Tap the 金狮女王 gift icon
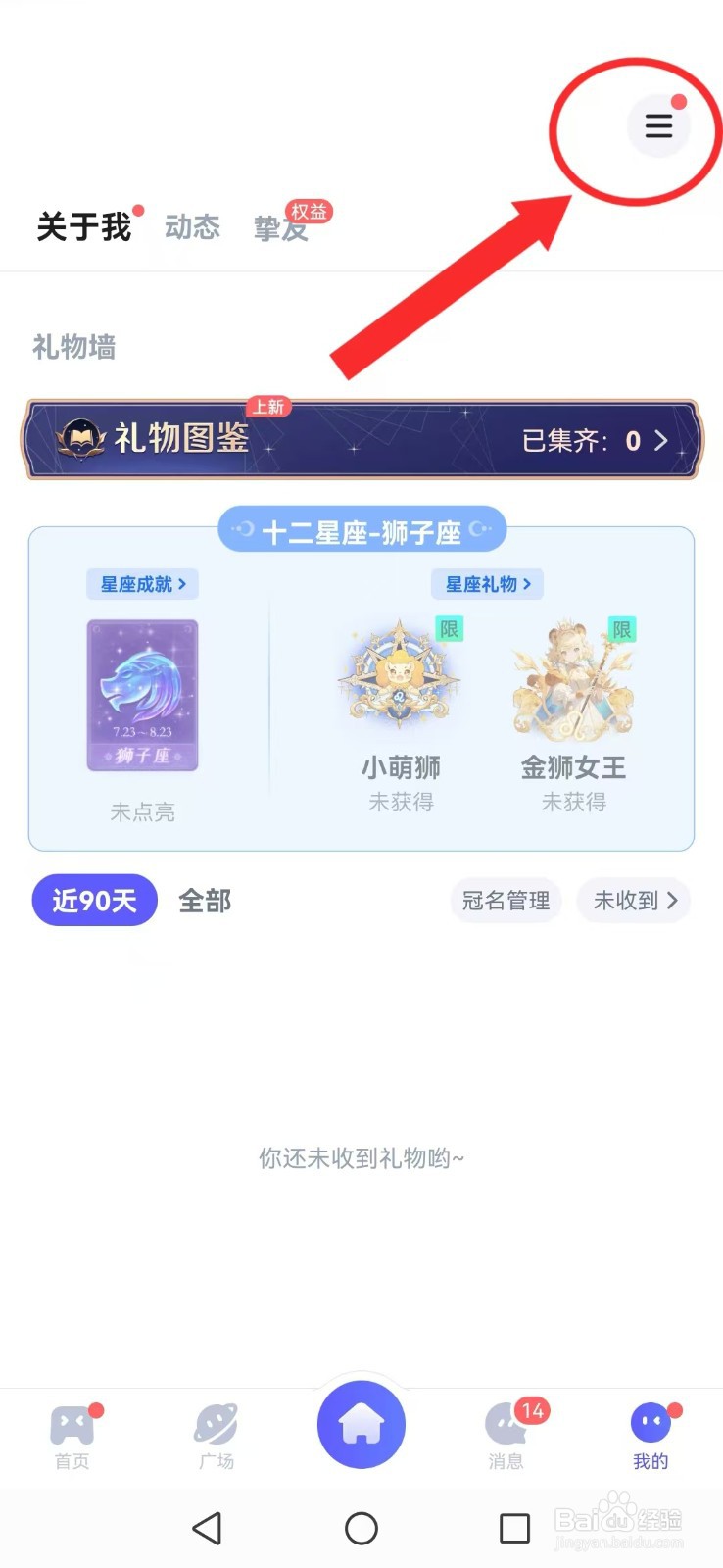Image resolution: width=723 pixels, height=1568 pixels. pyautogui.click(x=573, y=676)
